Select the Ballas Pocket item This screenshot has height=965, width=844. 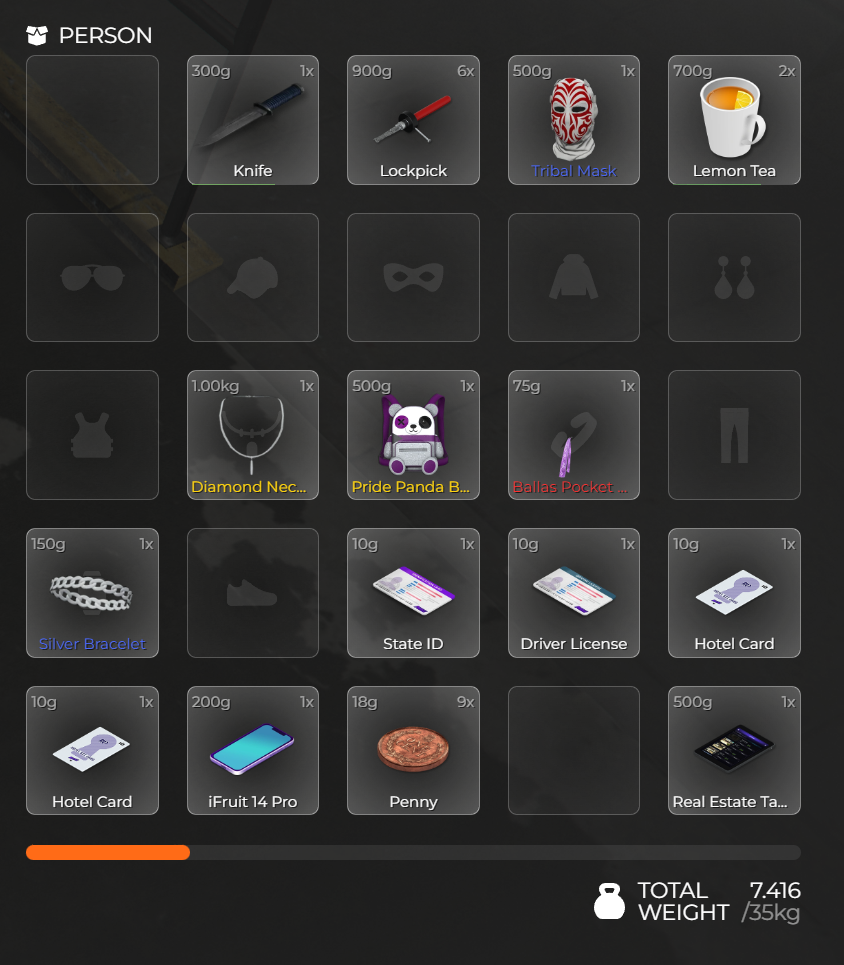pos(574,435)
